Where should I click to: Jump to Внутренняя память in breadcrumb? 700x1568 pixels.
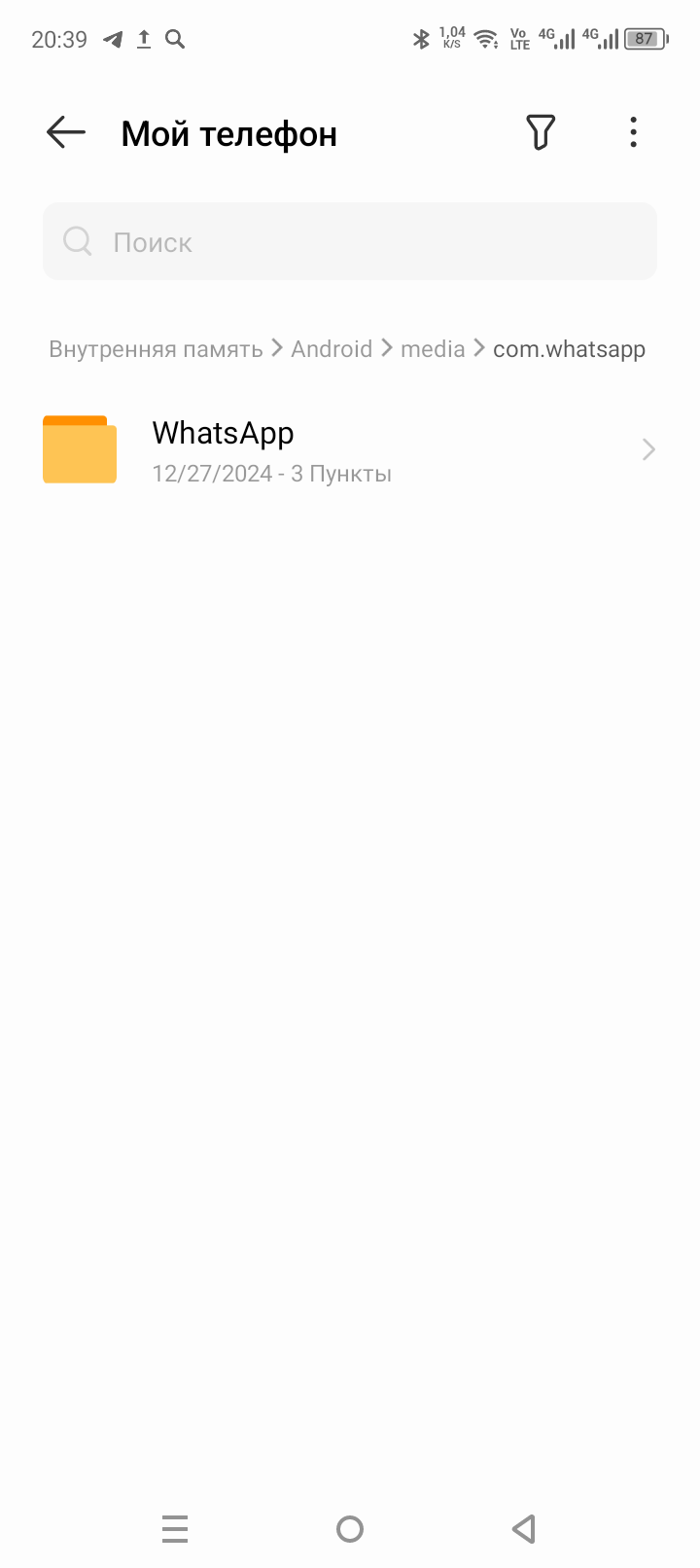coord(156,349)
